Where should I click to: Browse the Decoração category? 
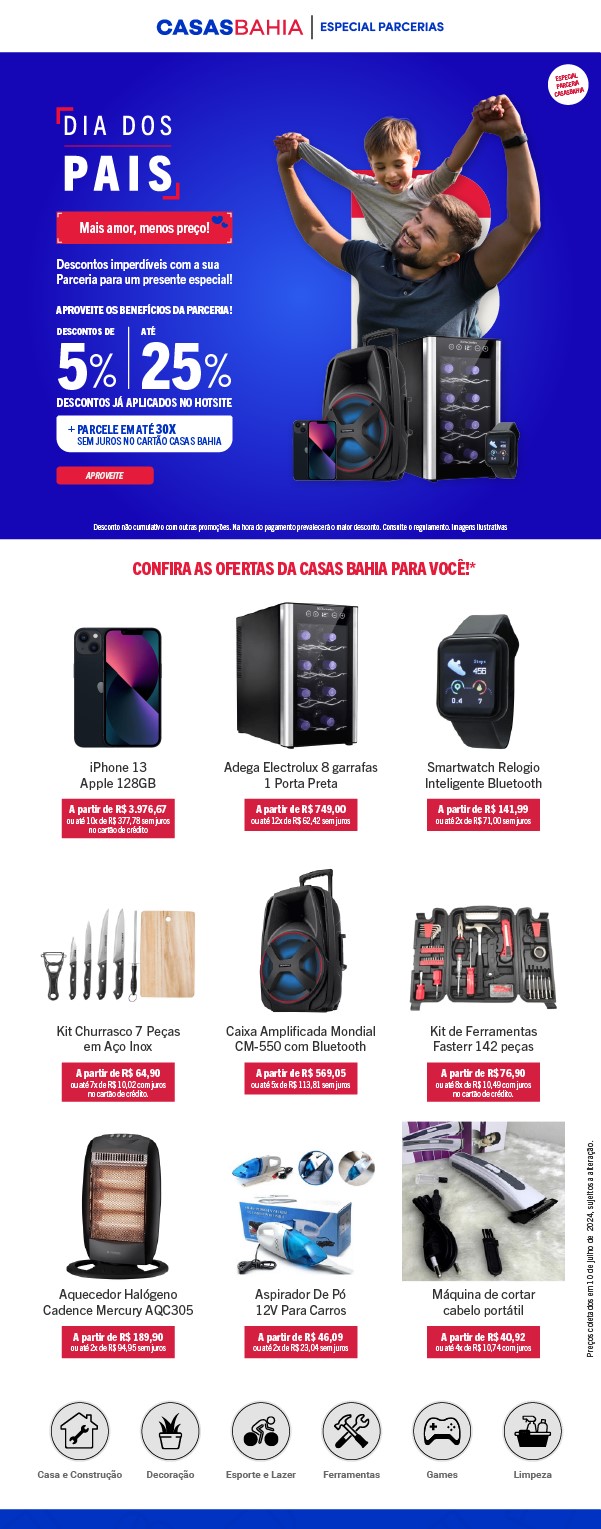170,1431
